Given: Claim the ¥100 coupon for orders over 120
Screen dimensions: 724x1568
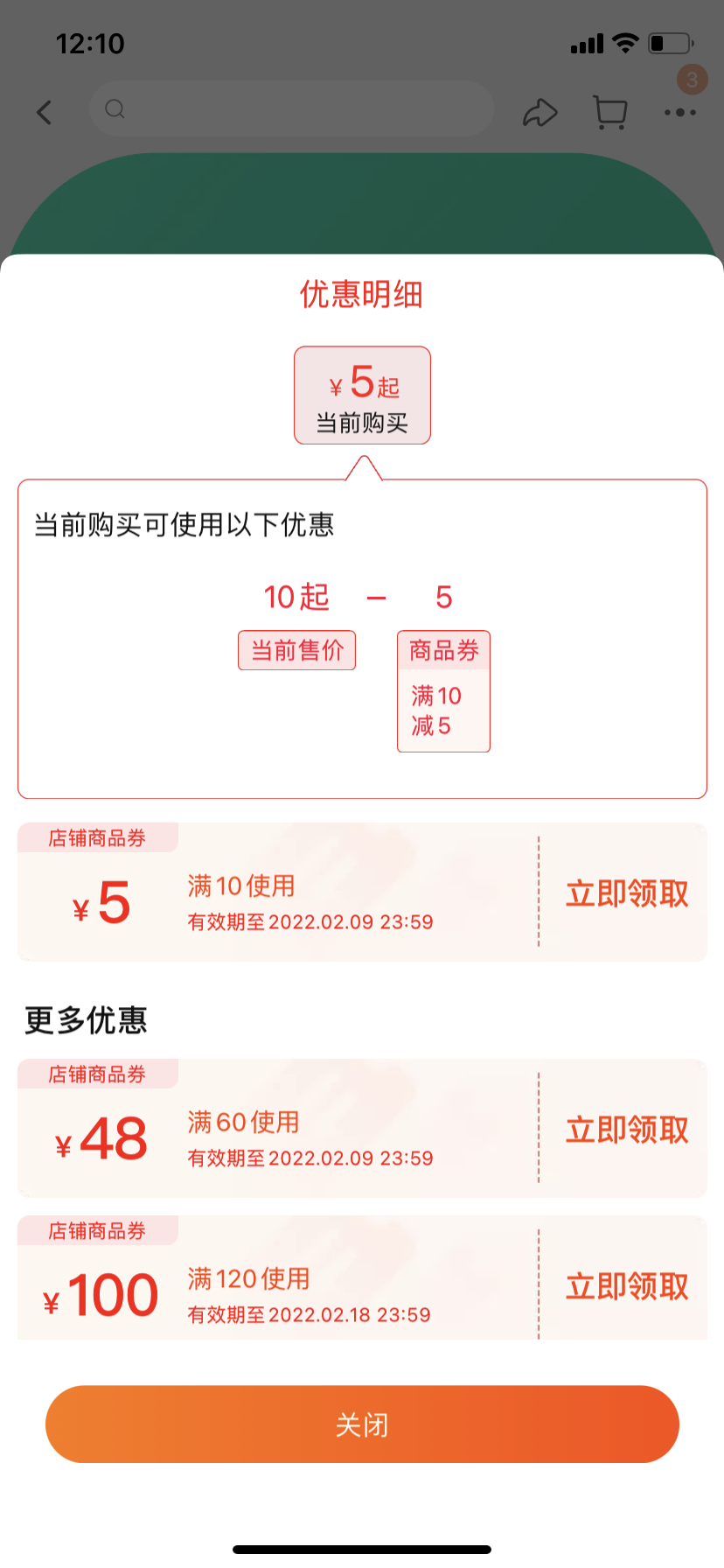Looking at the screenshot, I should [627, 1286].
